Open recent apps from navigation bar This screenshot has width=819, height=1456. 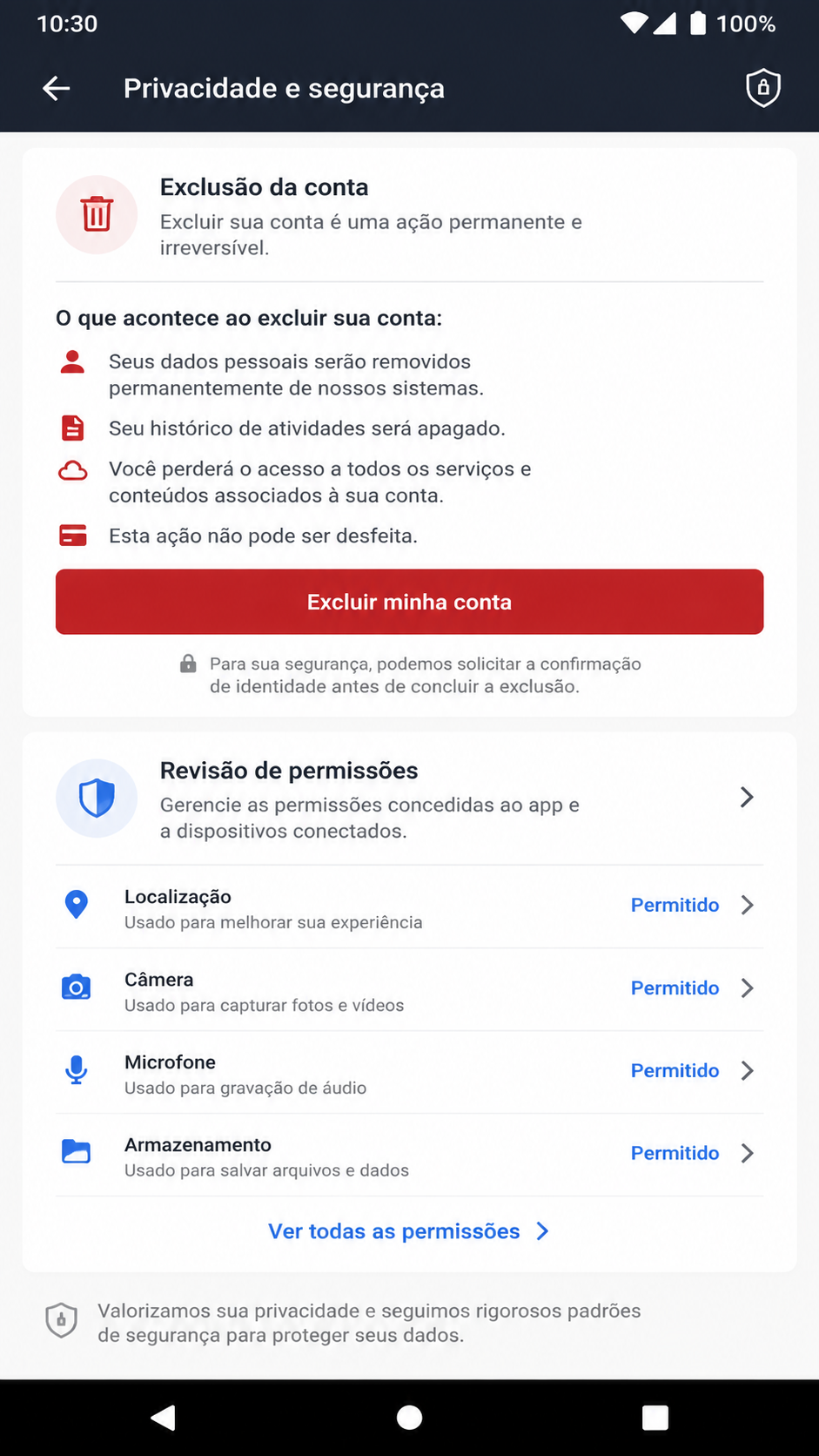pyautogui.click(x=655, y=1418)
